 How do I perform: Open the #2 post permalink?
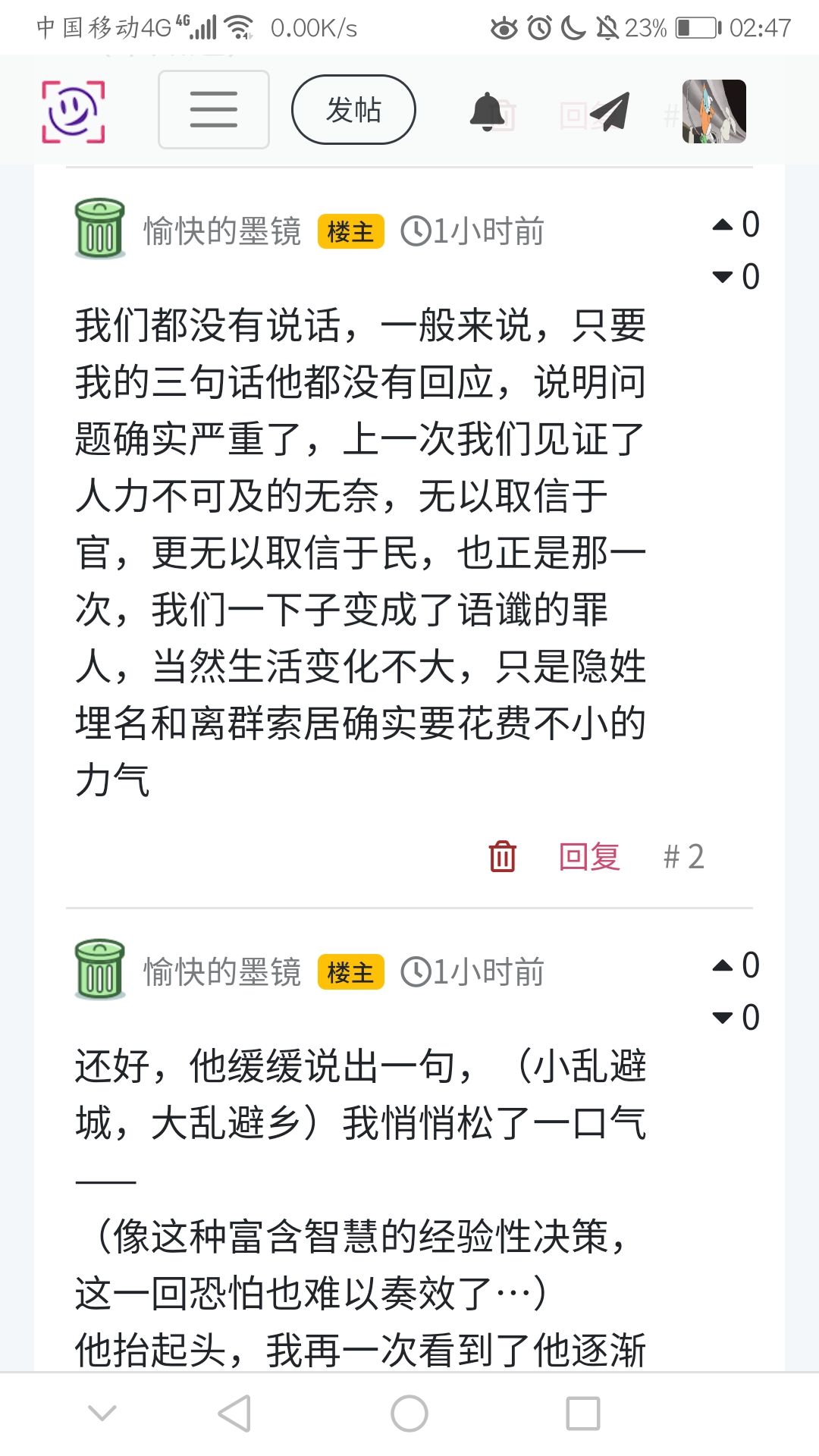(683, 857)
